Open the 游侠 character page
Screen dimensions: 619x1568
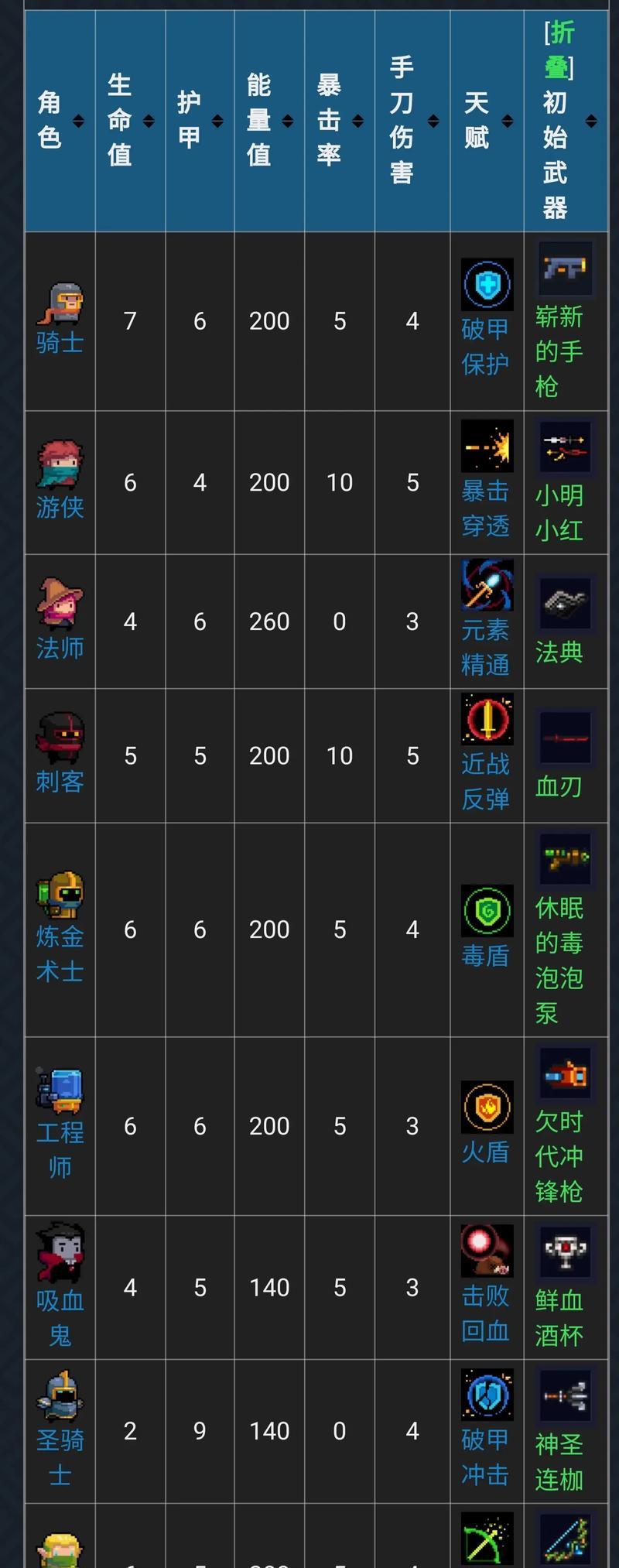point(60,506)
